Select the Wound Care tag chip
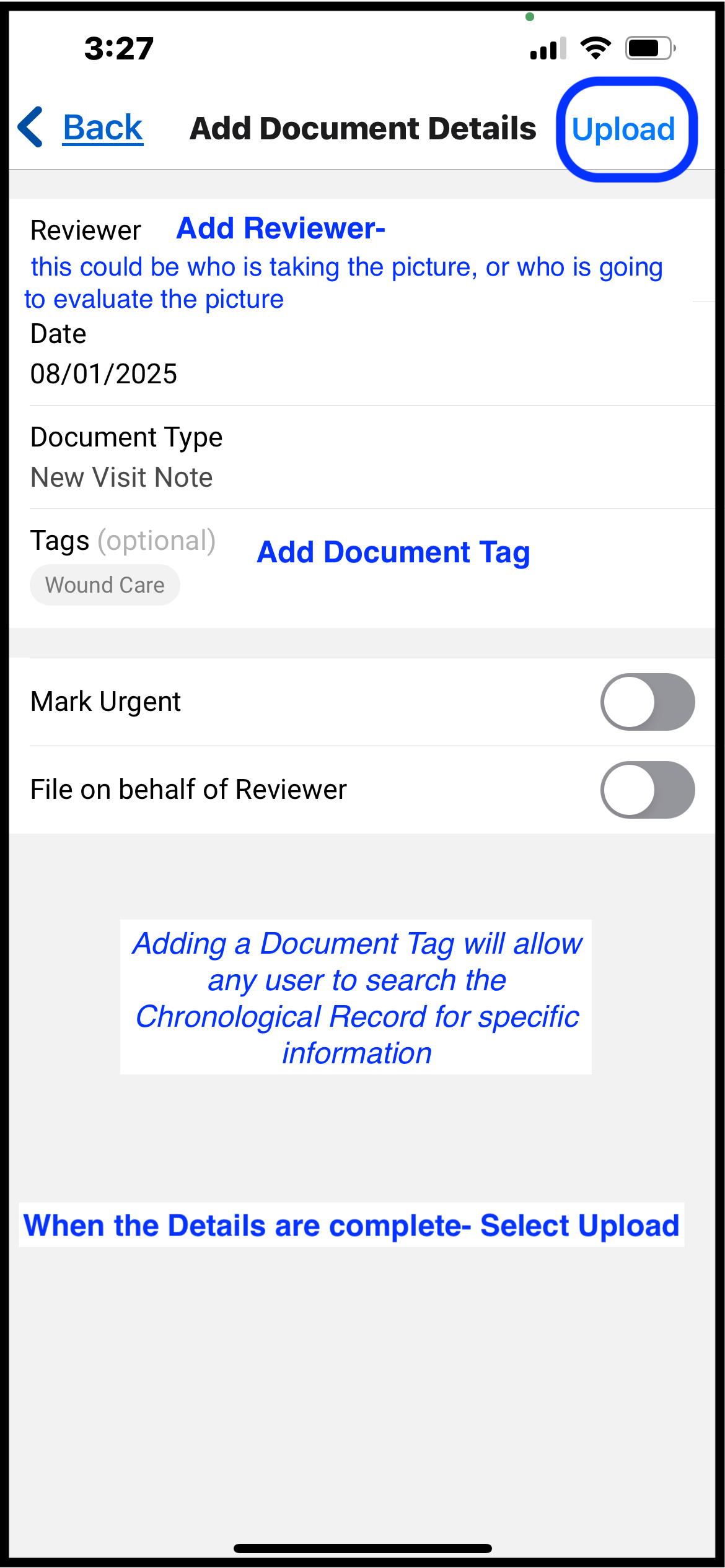The image size is (725, 1568). (x=105, y=585)
